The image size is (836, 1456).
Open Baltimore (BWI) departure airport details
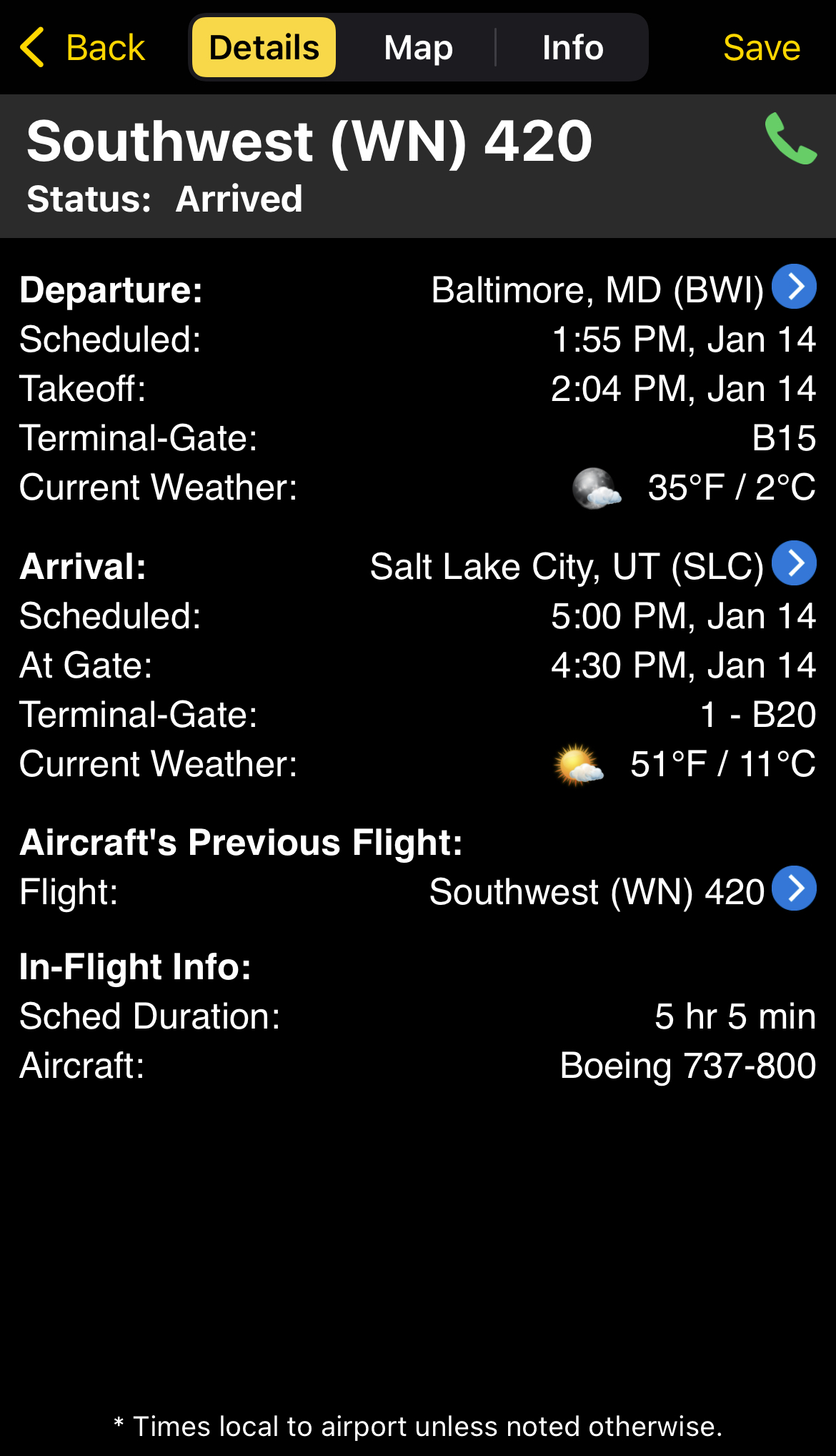tap(794, 287)
